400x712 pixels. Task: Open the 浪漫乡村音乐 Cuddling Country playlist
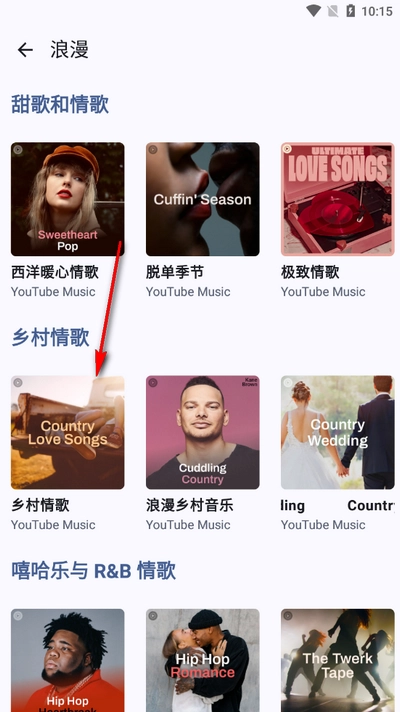pos(202,432)
